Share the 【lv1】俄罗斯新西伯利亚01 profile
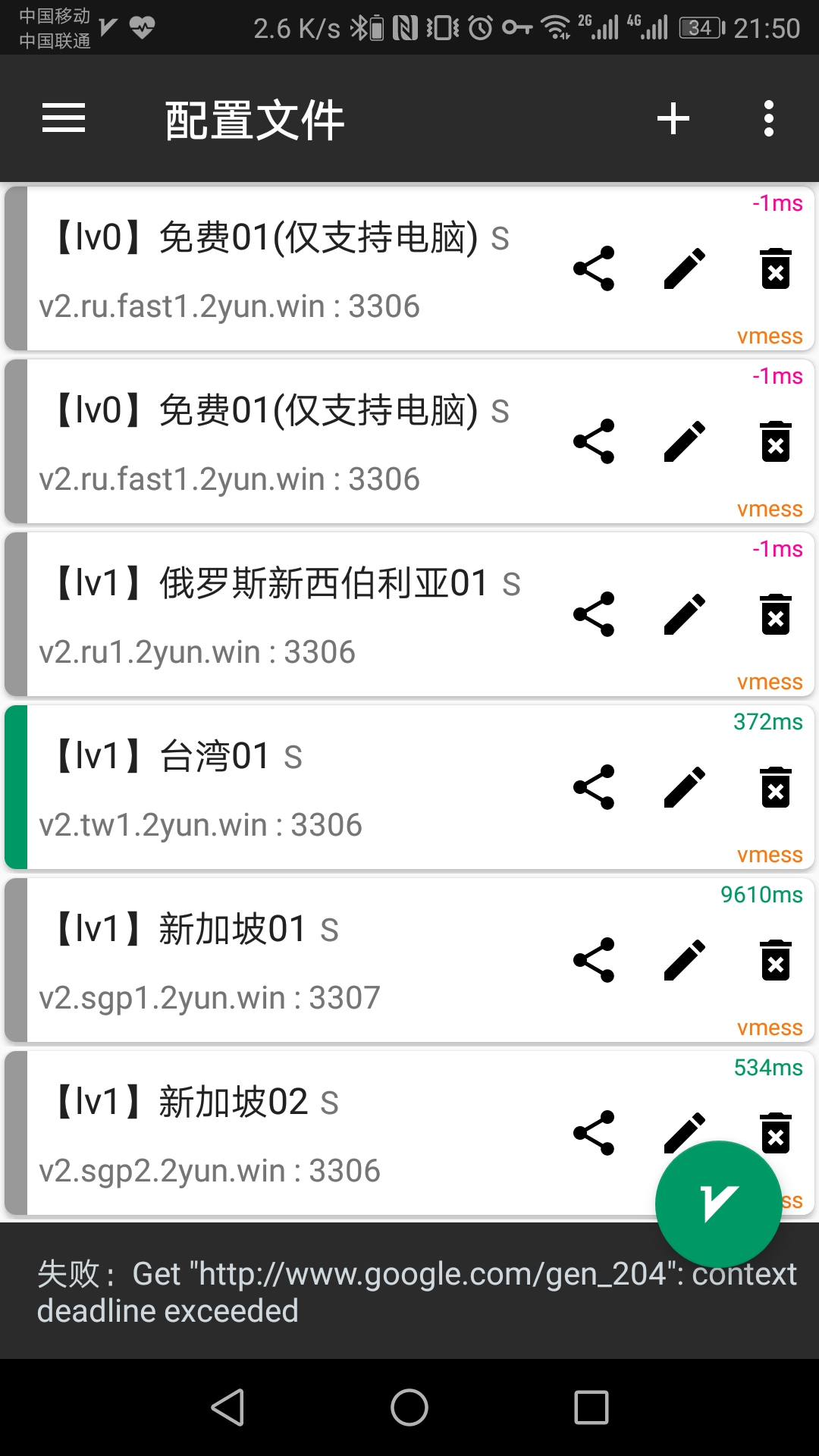 click(x=595, y=614)
